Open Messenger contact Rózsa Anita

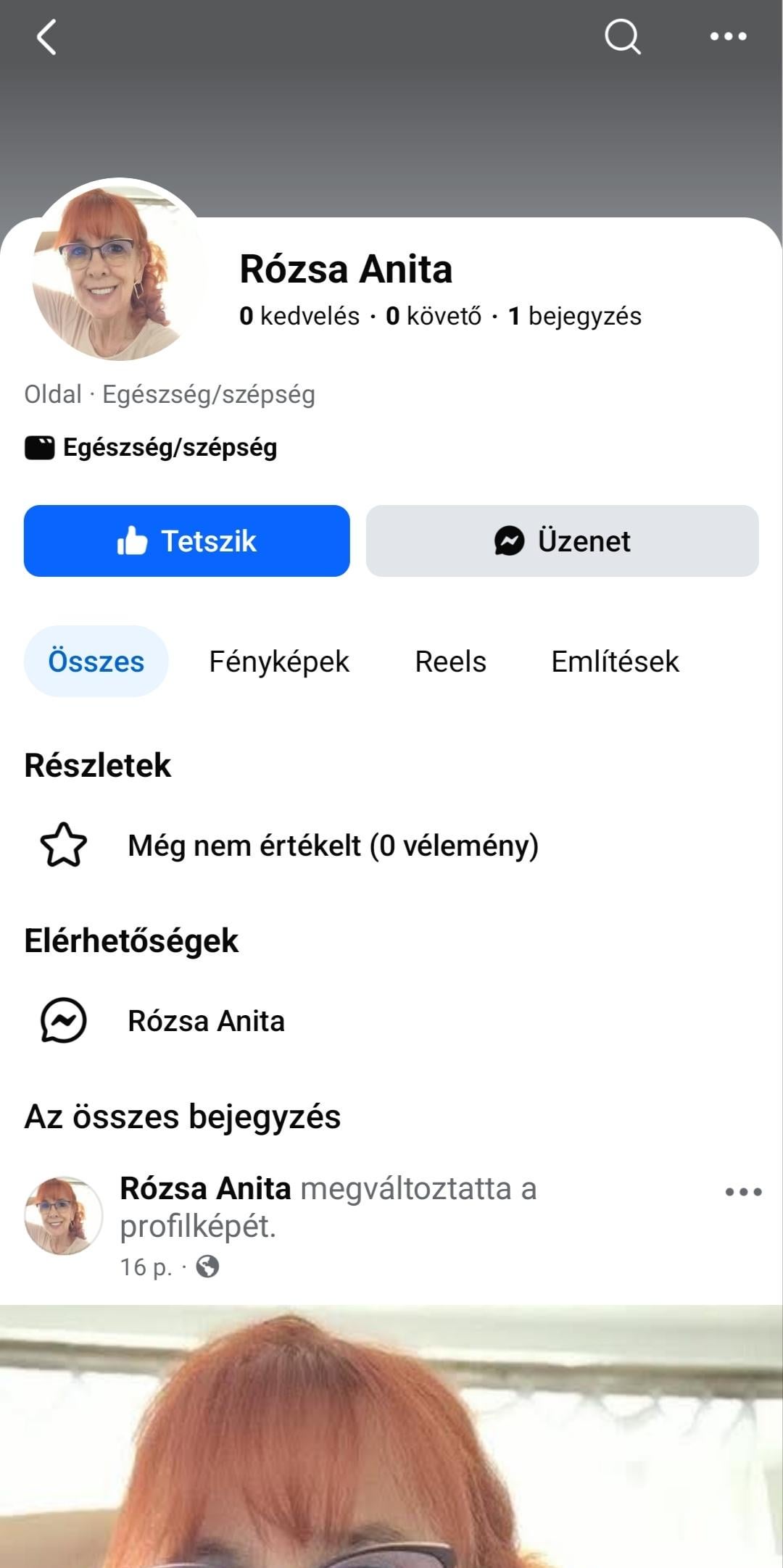pyautogui.click(x=206, y=1021)
